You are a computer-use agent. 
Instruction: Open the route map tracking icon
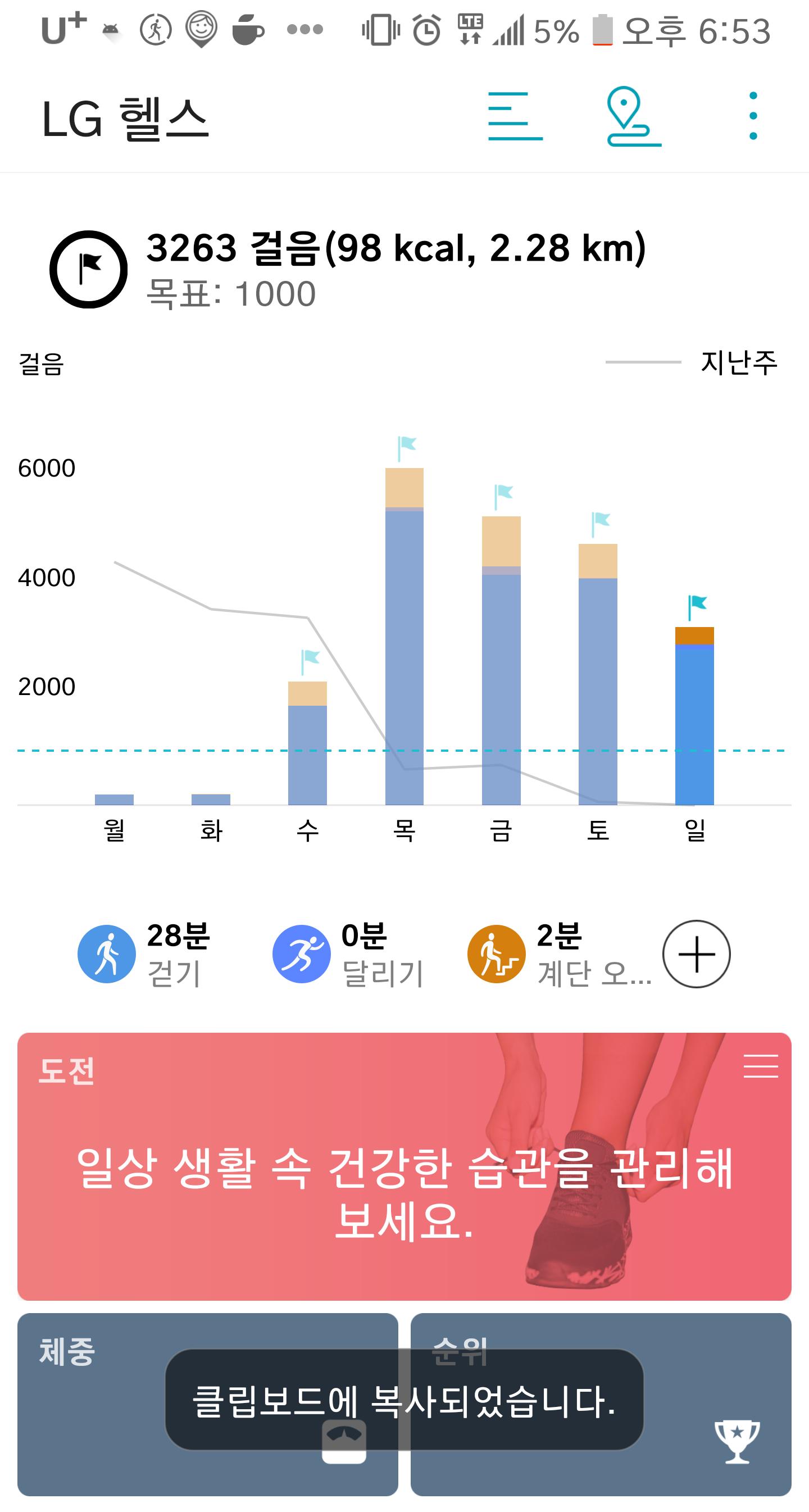click(x=633, y=116)
